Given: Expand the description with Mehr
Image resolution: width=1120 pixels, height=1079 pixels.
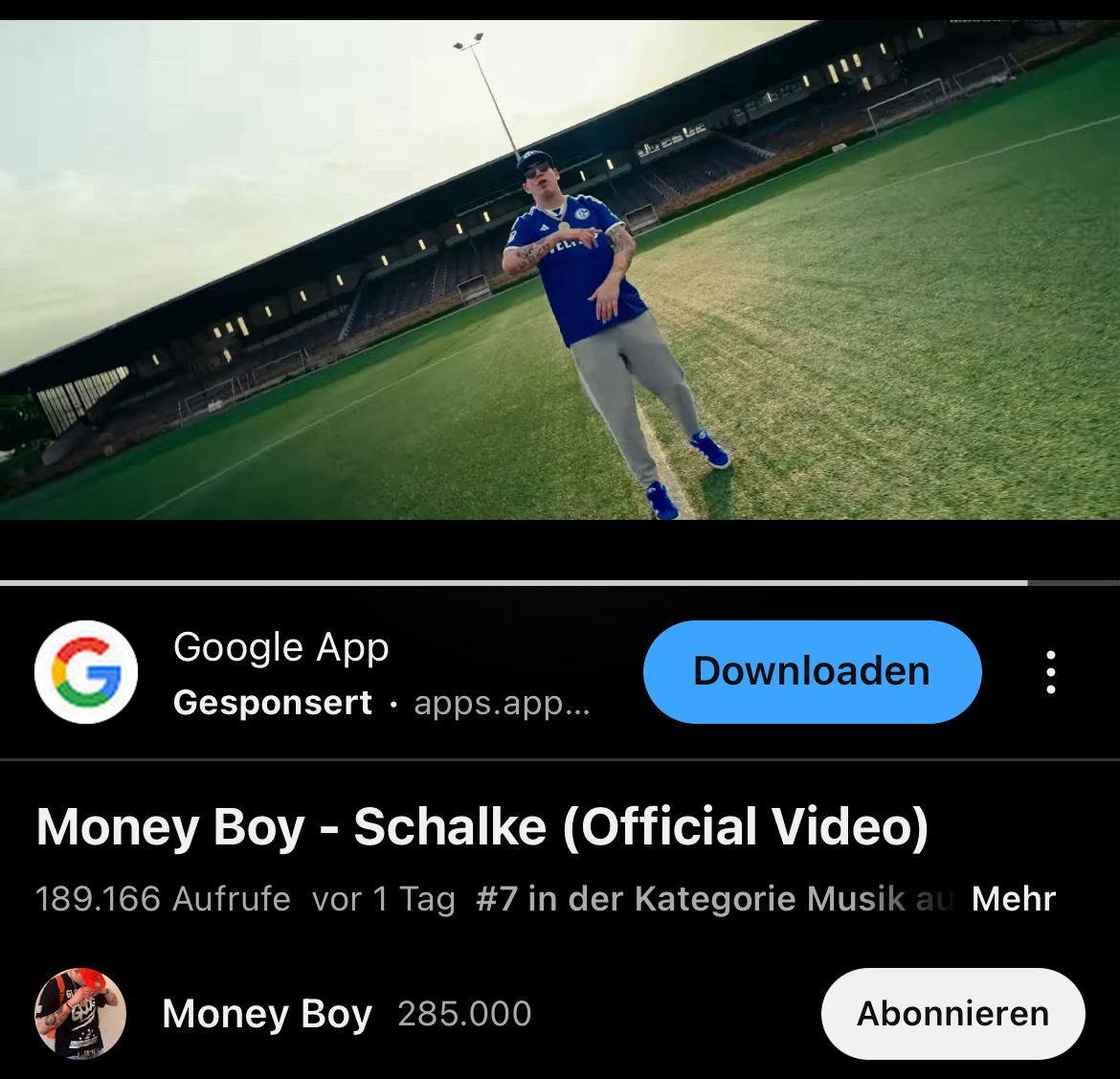Looking at the screenshot, I should coord(1013,899).
